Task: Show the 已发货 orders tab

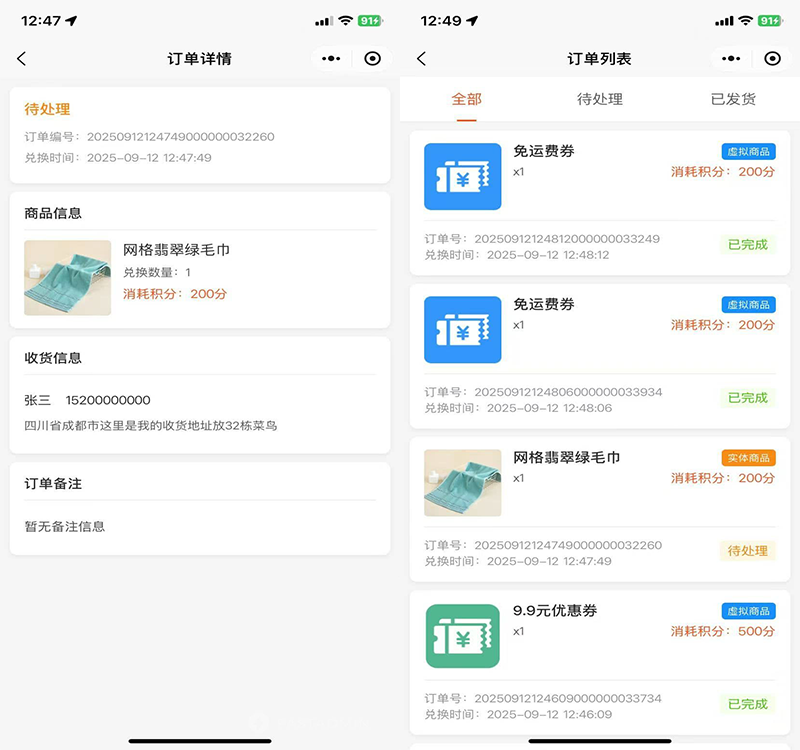Action: [x=733, y=99]
